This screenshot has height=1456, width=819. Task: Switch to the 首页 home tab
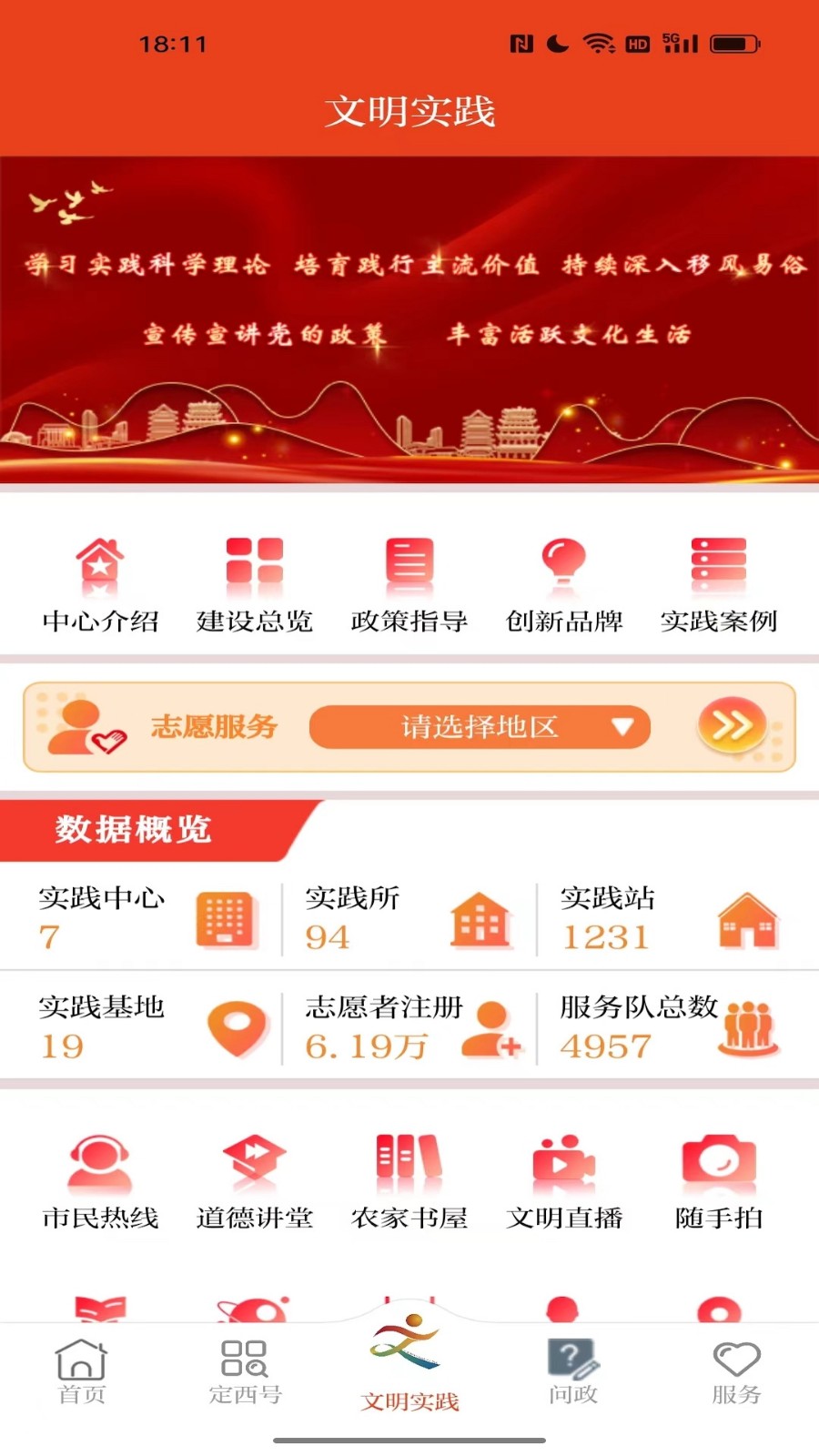[x=81, y=1374]
